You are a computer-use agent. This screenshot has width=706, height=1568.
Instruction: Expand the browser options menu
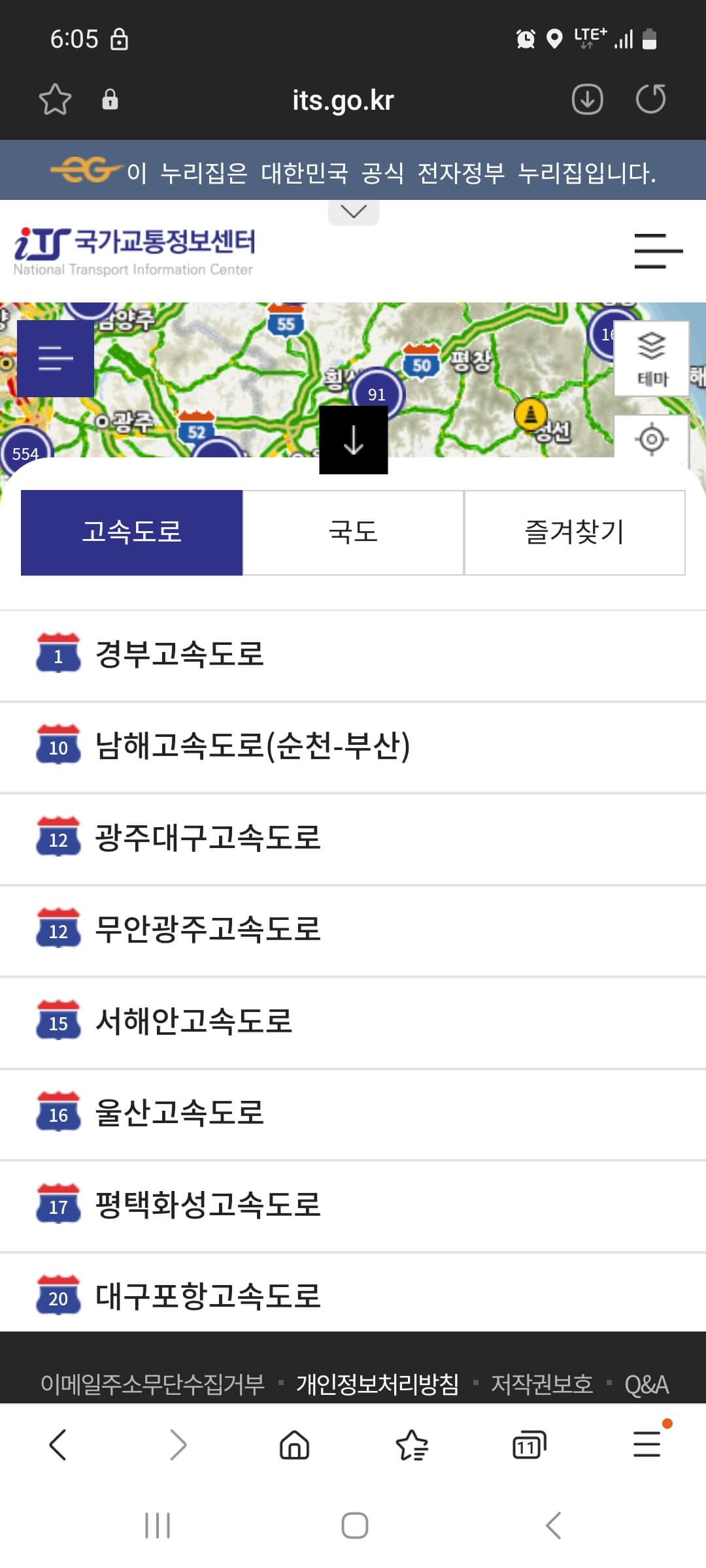point(646,1445)
